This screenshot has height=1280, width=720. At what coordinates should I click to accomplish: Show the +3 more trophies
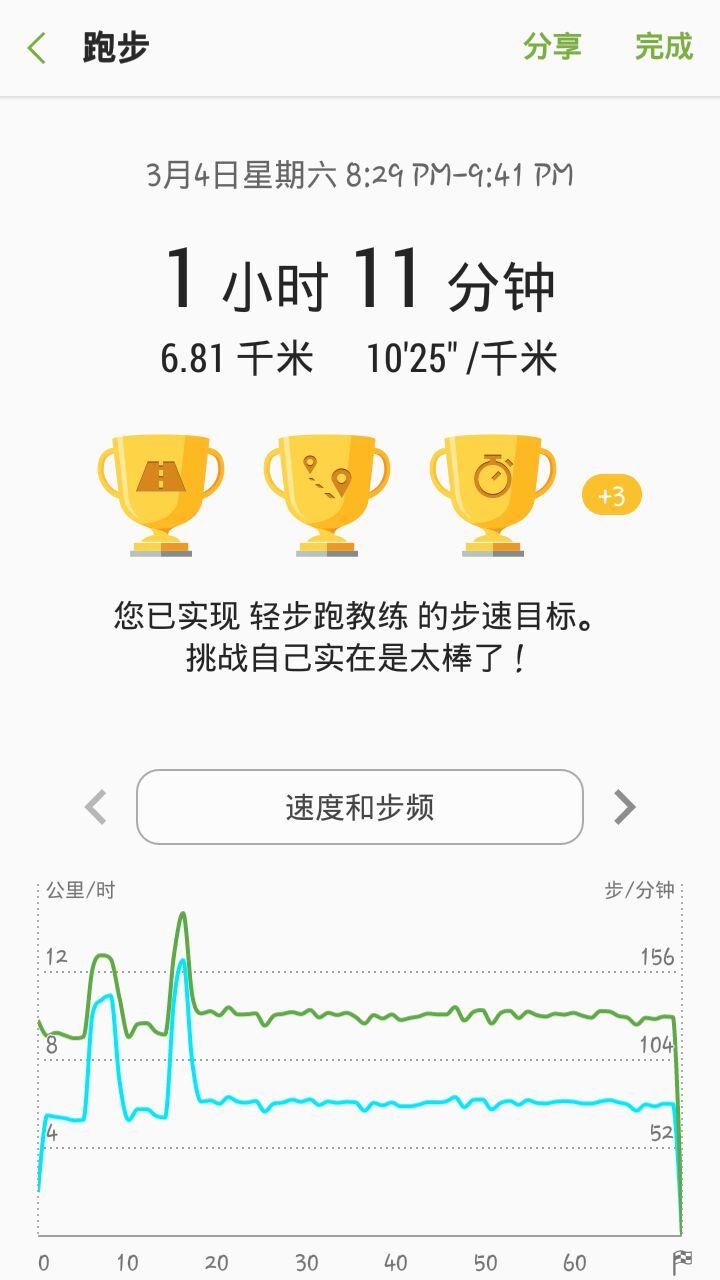pyautogui.click(x=611, y=496)
